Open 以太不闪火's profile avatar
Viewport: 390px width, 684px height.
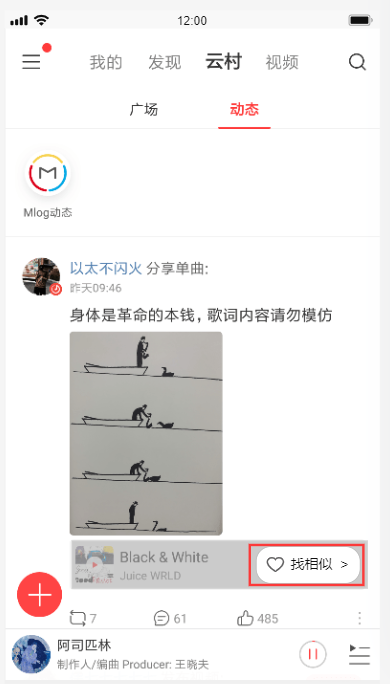click(x=41, y=277)
